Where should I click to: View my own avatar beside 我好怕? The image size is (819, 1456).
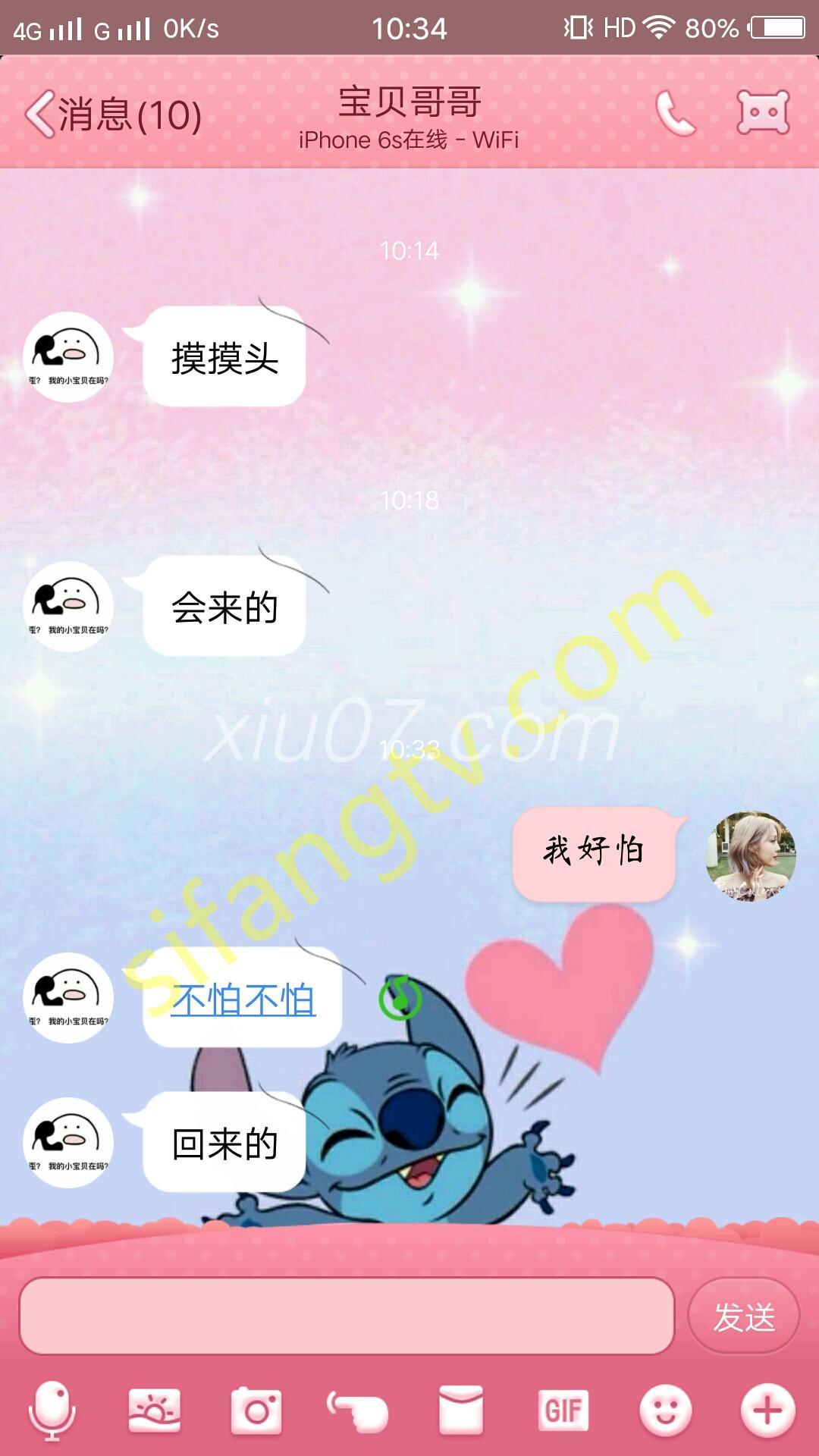[751, 857]
